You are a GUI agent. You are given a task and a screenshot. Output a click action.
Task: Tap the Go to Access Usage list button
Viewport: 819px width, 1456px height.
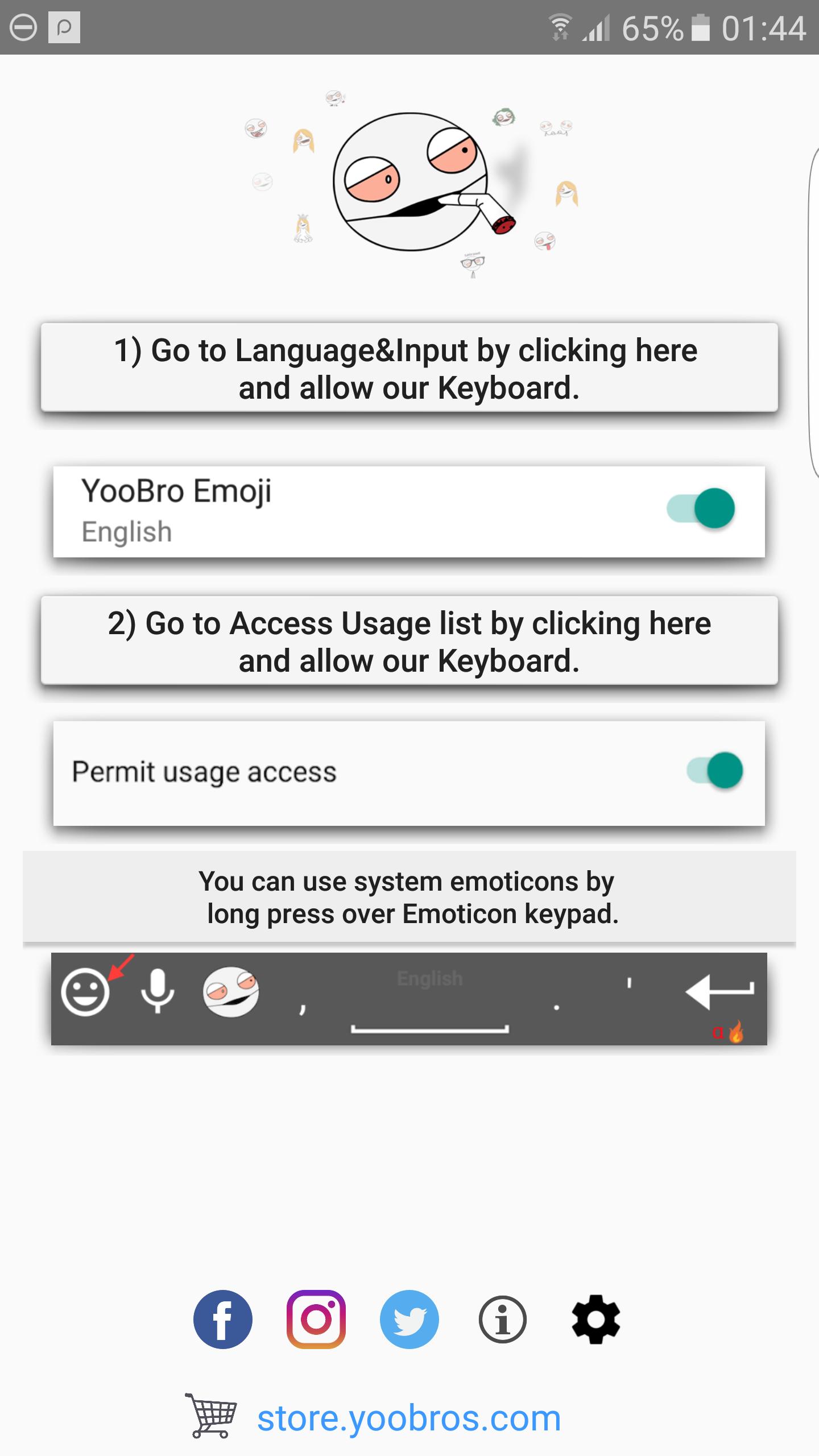point(409,641)
